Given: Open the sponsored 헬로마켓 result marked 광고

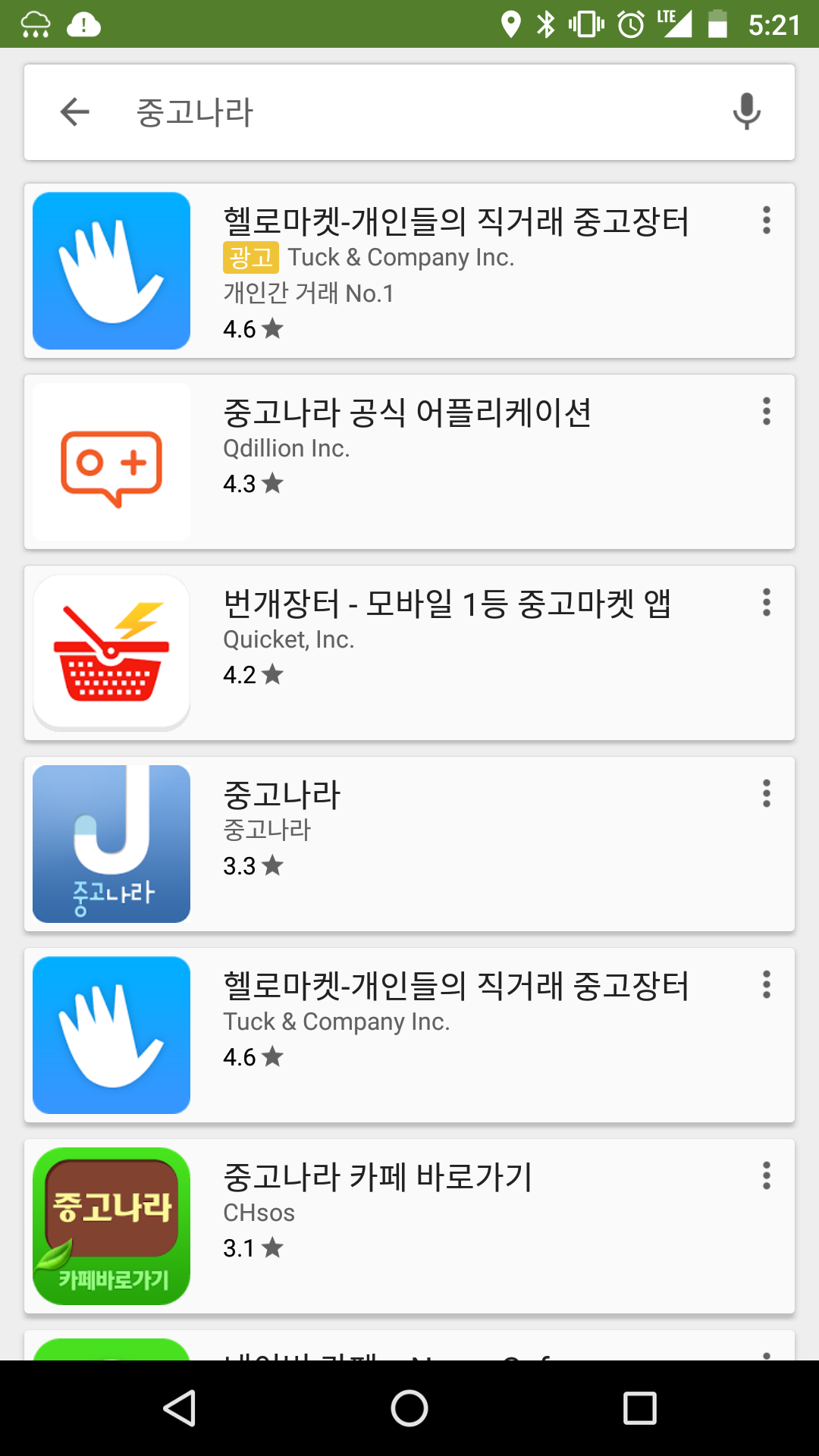Looking at the screenshot, I should pyautogui.click(x=455, y=271).
